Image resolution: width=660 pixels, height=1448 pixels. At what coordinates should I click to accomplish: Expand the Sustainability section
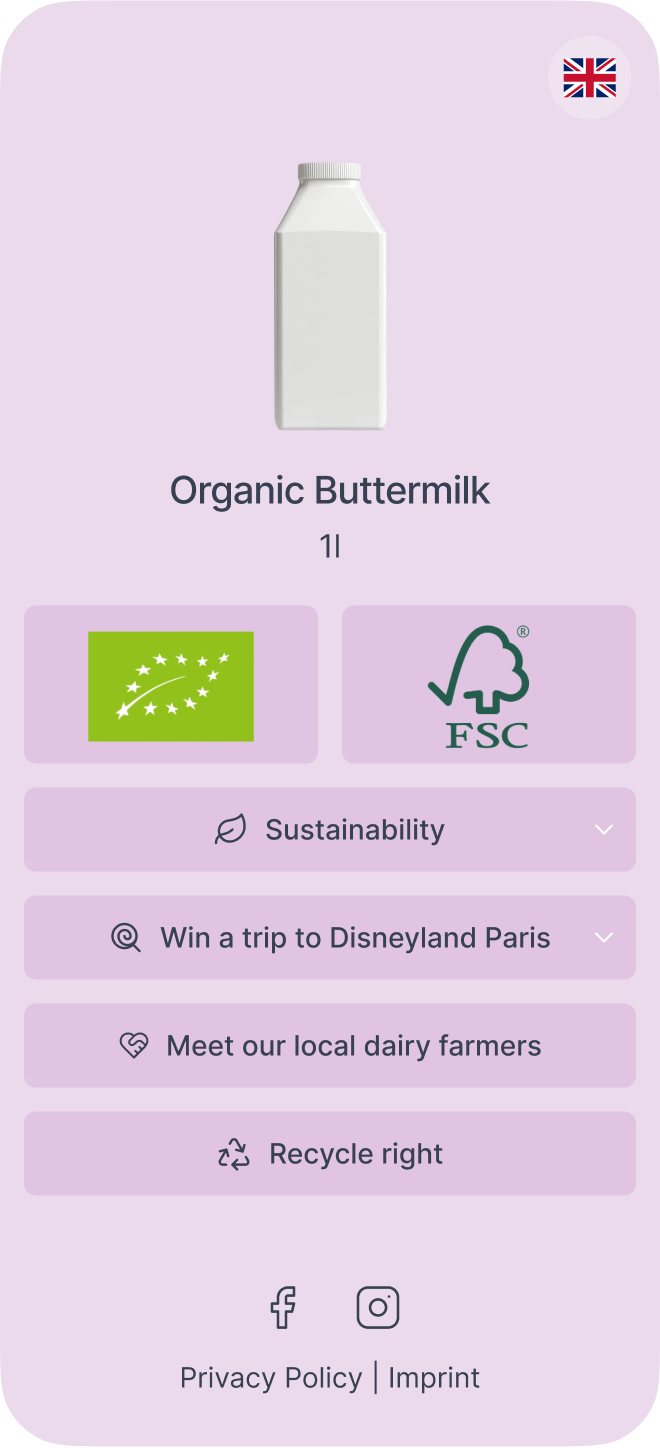[x=330, y=830]
